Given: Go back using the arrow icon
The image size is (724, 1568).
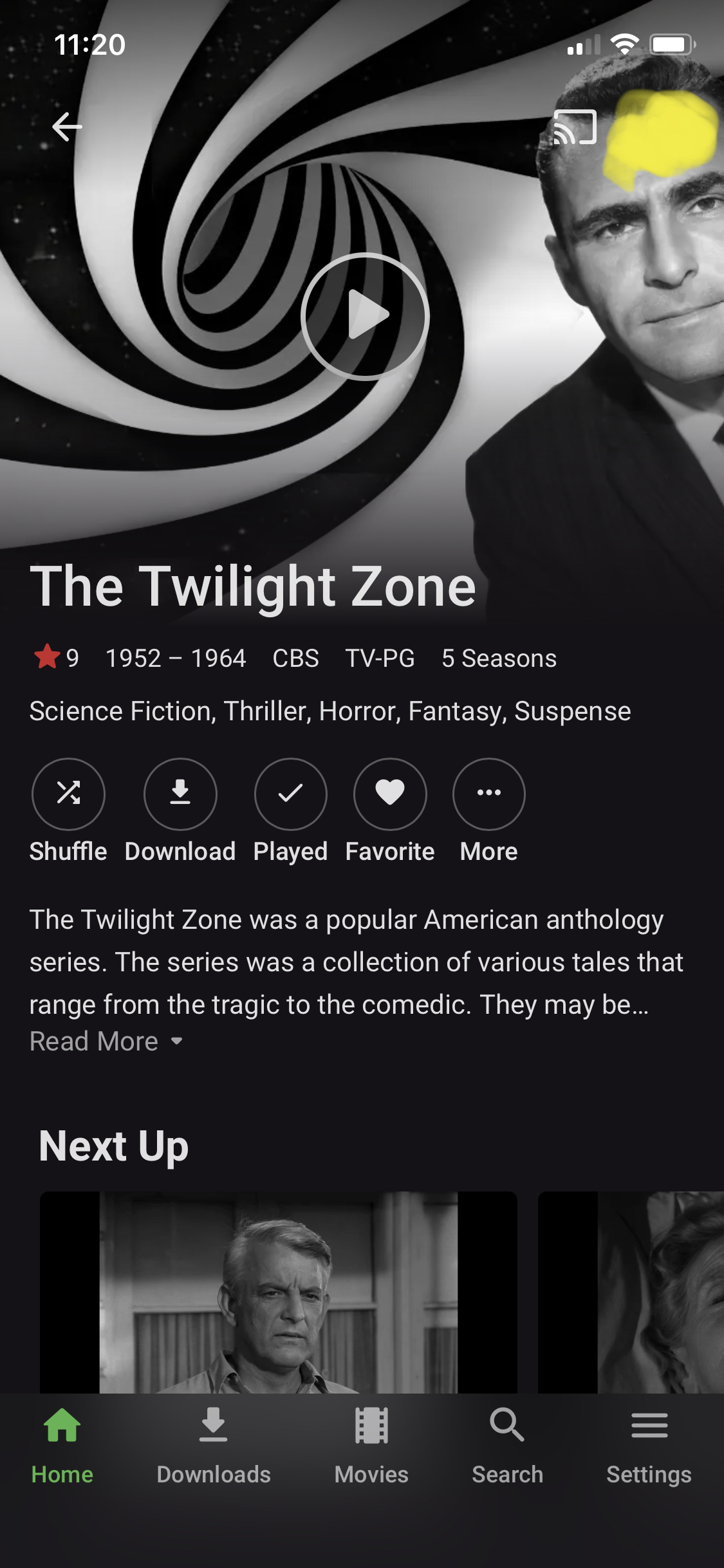Looking at the screenshot, I should tap(67, 127).
